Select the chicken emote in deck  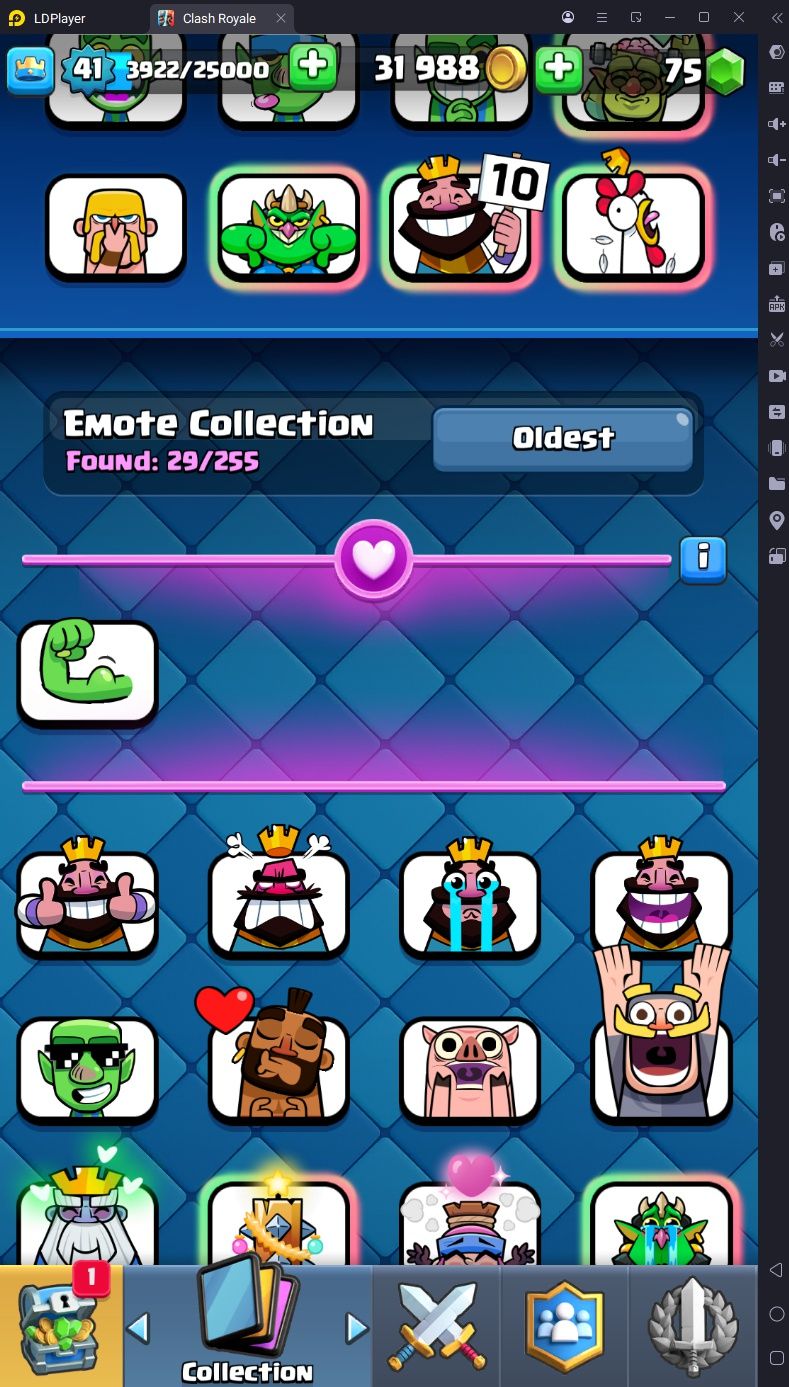coord(634,225)
